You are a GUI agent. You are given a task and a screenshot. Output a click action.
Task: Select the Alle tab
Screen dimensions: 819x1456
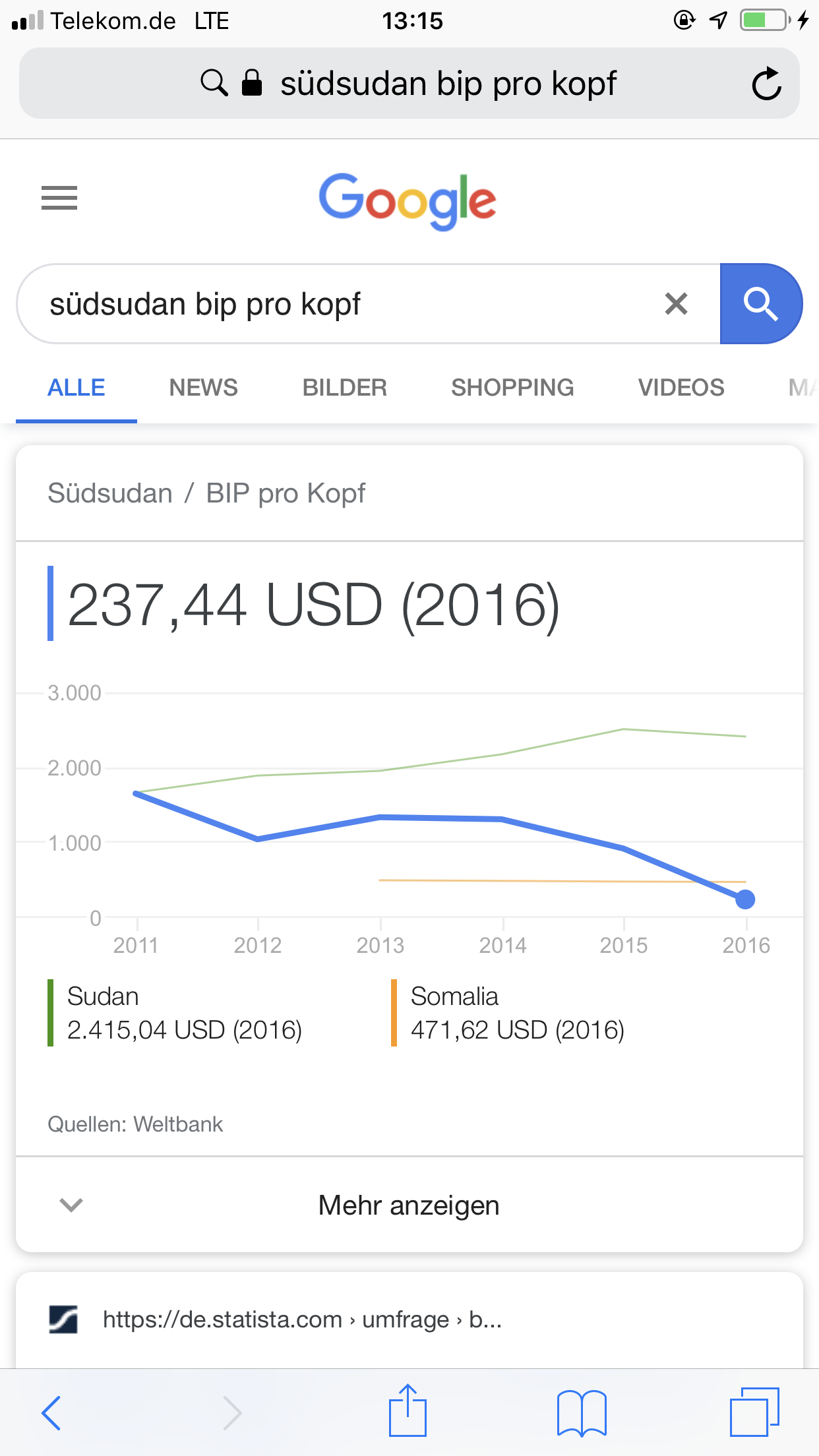(x=76, y=388)
